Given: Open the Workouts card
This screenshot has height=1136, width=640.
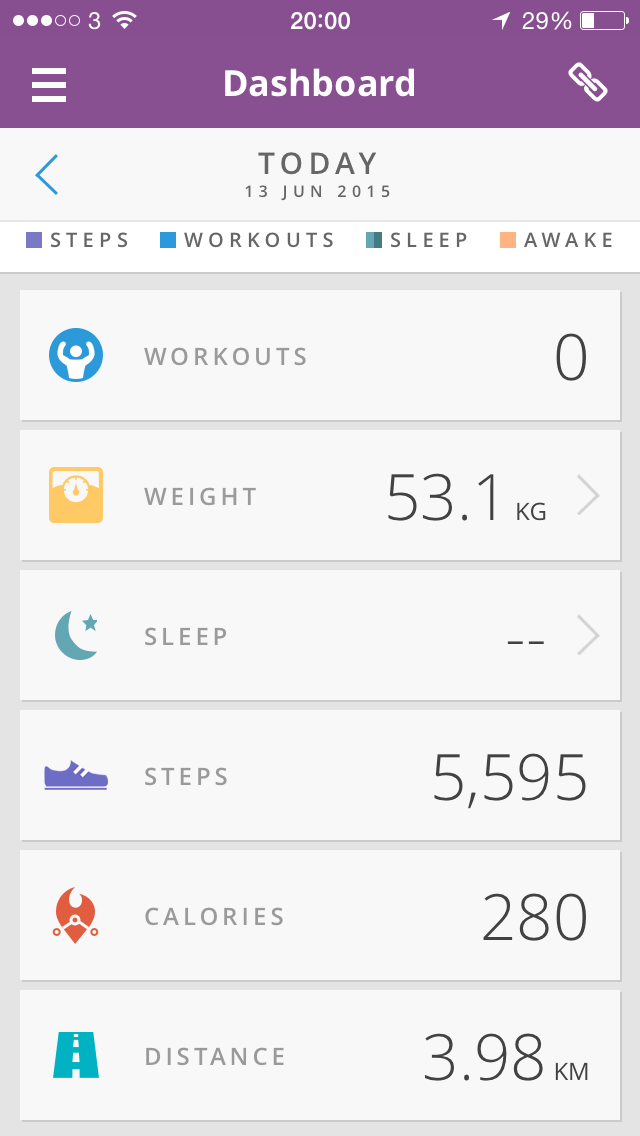Looking at the screenshot, I should (320, 356).
